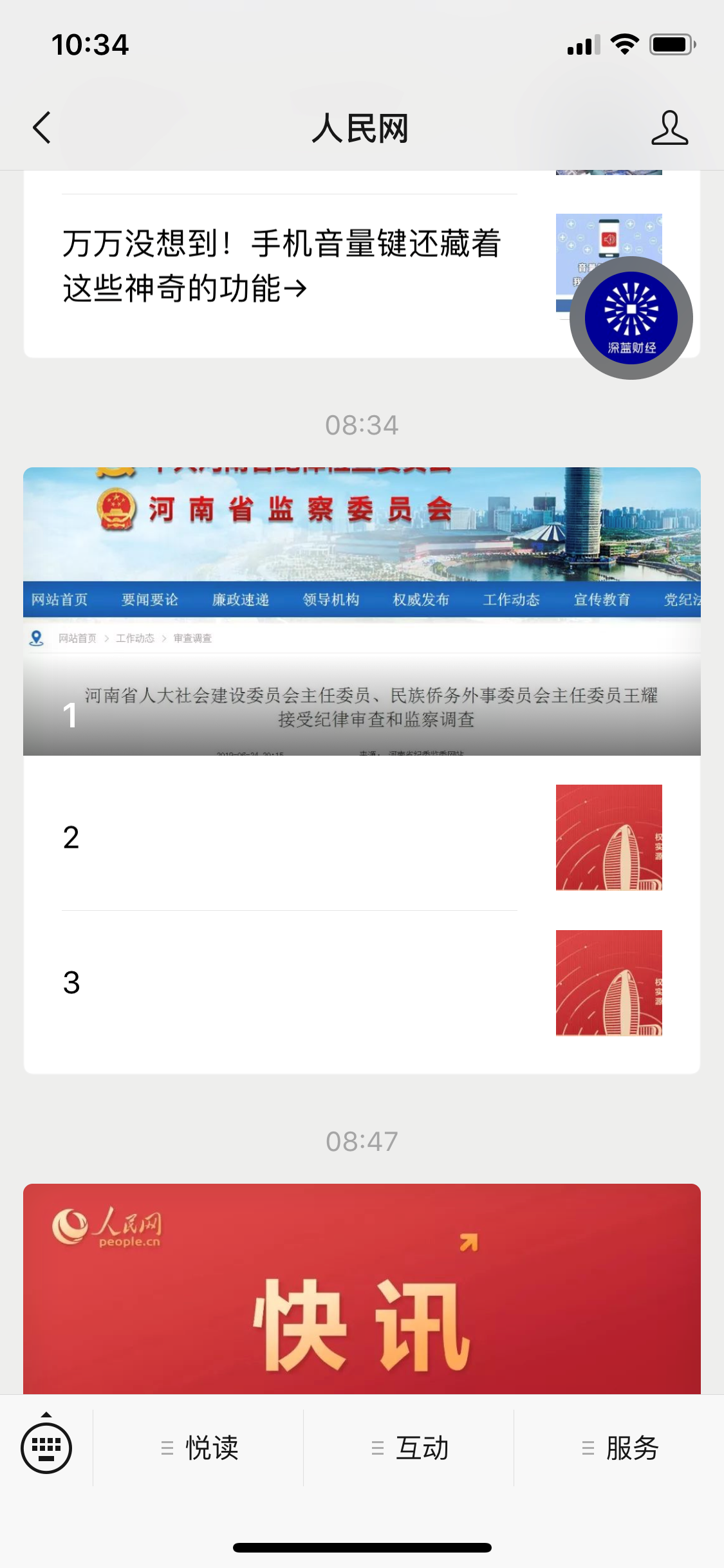Open the 快讯 news card

[x=362, y=1289]
